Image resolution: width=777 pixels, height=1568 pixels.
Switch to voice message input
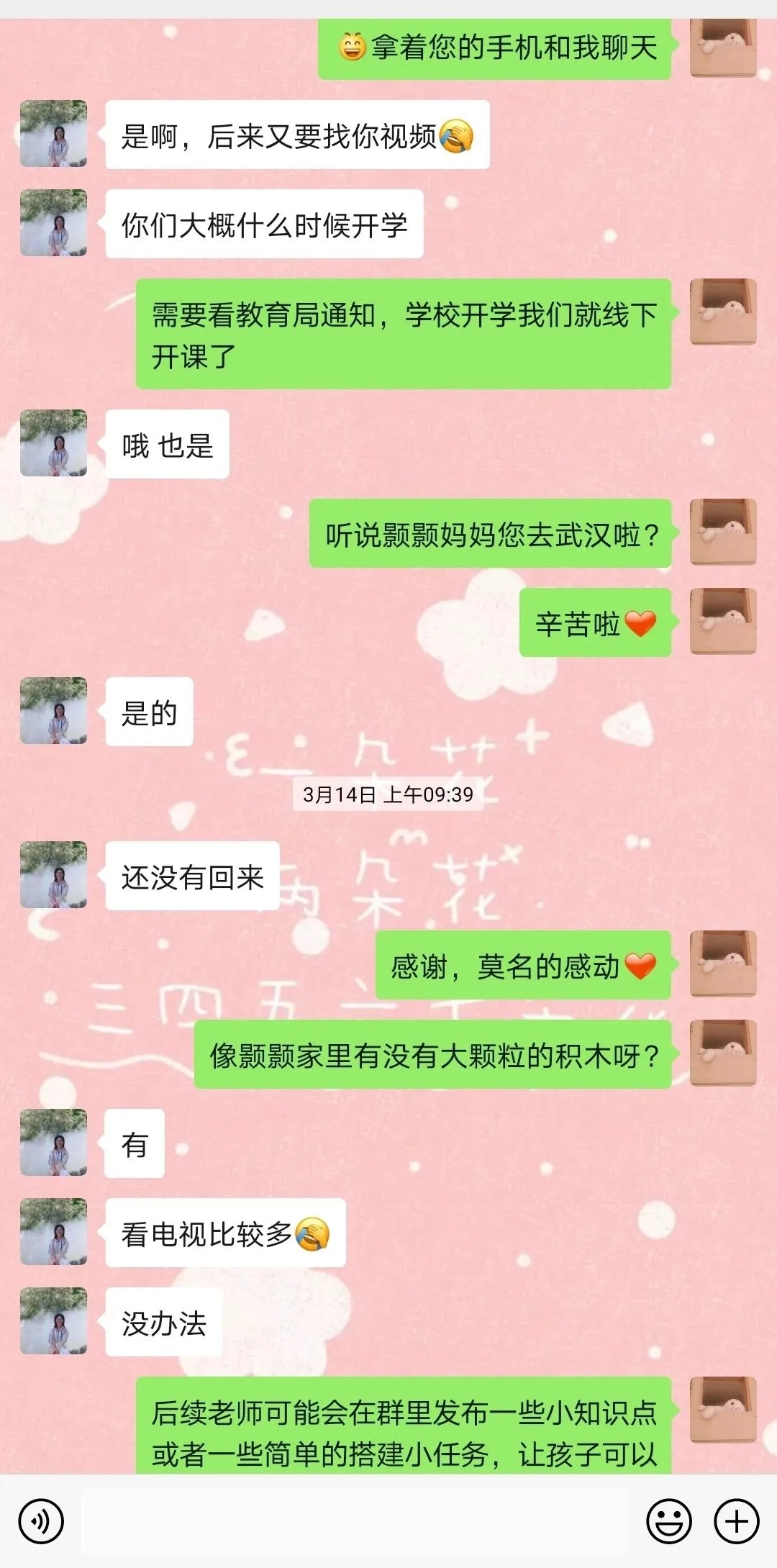coord(41,1521)
